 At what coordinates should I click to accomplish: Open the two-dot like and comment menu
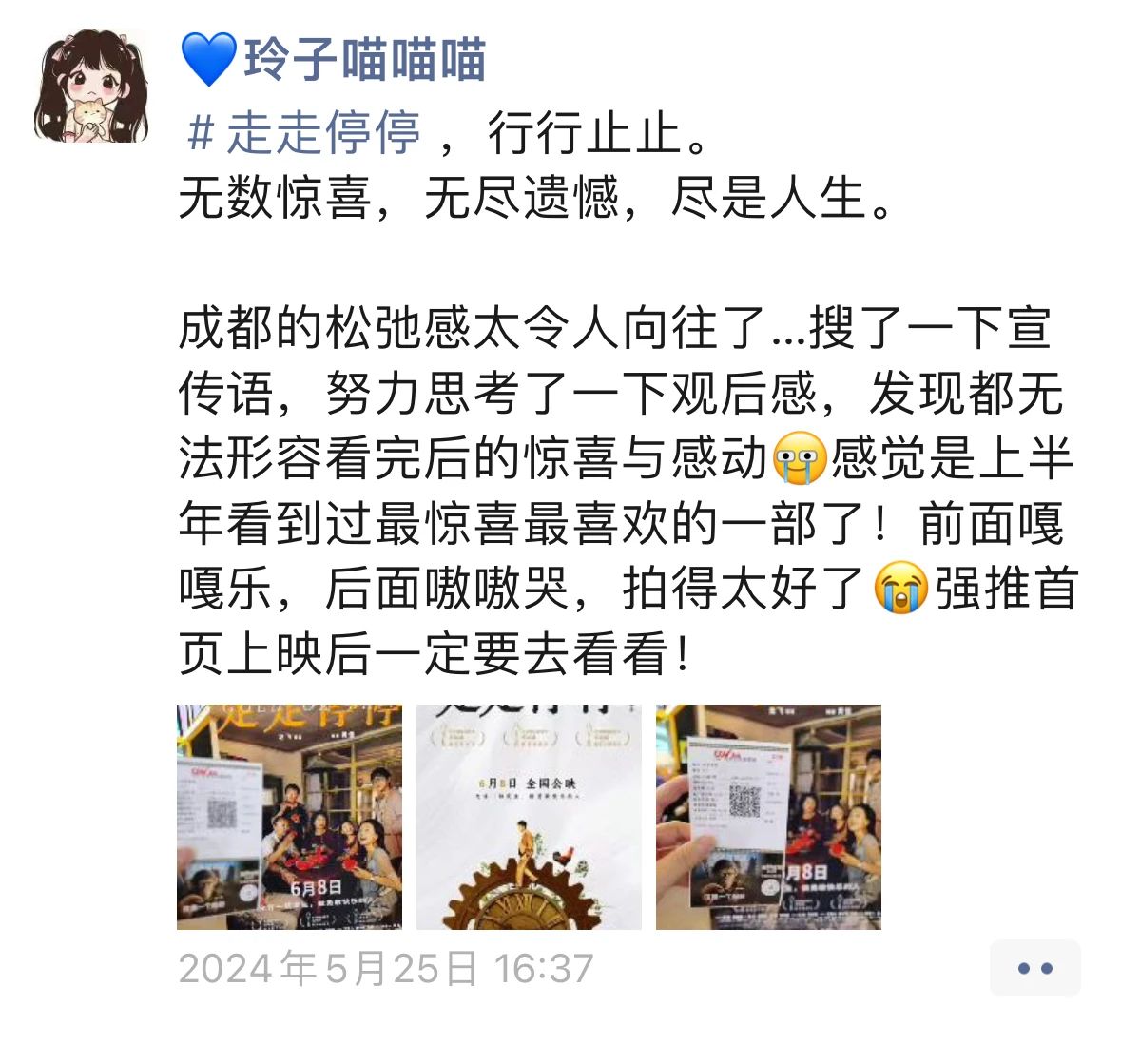1034,968
